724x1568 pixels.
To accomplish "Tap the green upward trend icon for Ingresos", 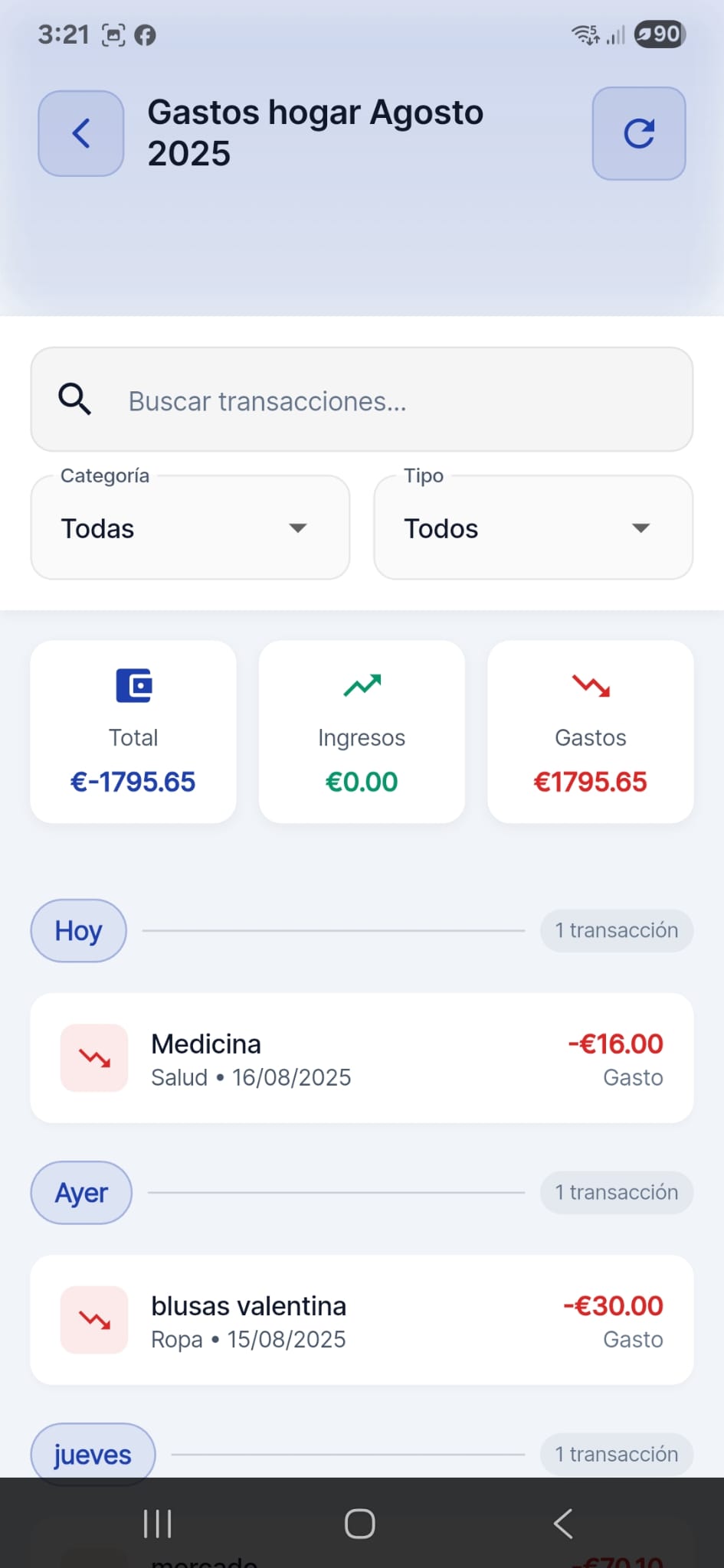I will (361, 685).
